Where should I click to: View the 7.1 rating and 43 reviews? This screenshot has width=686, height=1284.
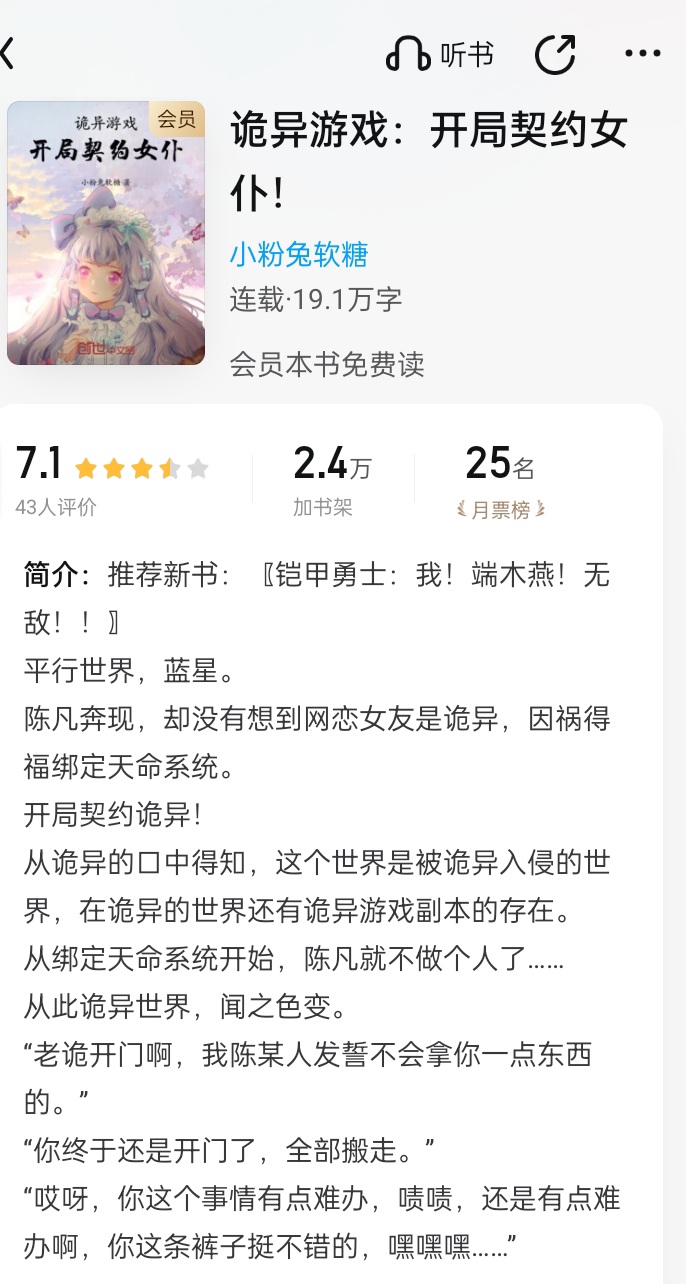coord(113,481)
